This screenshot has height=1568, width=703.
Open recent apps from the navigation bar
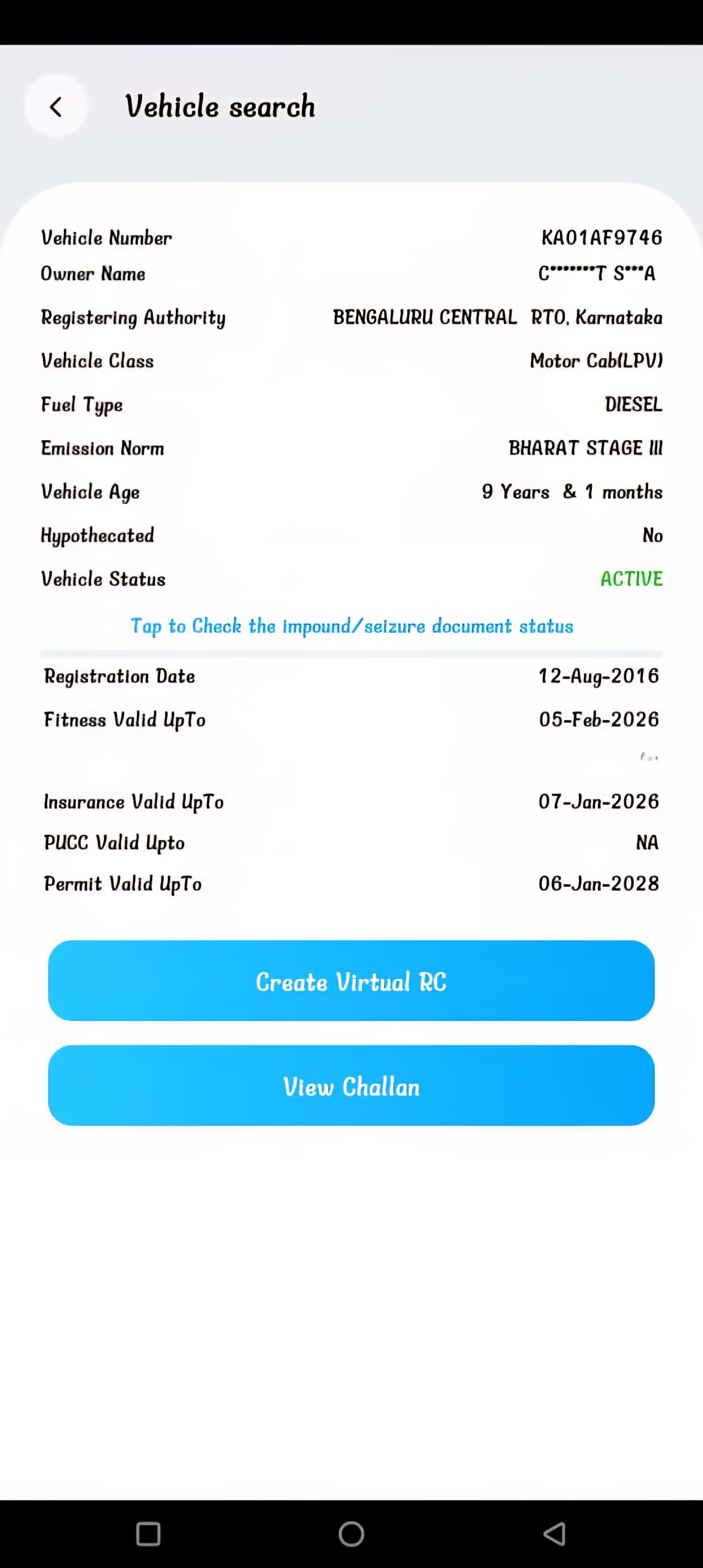coord(148,1533)
